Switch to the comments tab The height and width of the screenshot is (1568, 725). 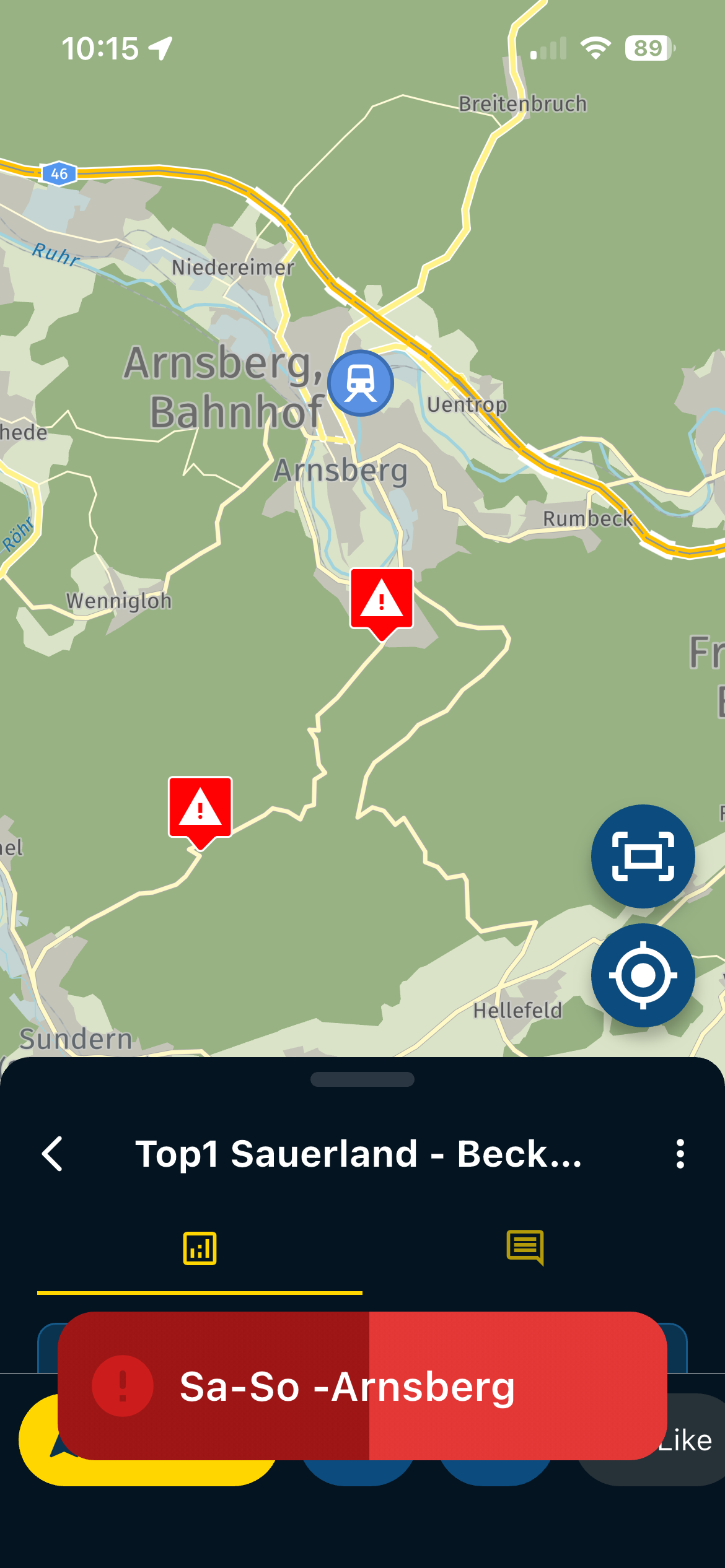click(525, 1248)
